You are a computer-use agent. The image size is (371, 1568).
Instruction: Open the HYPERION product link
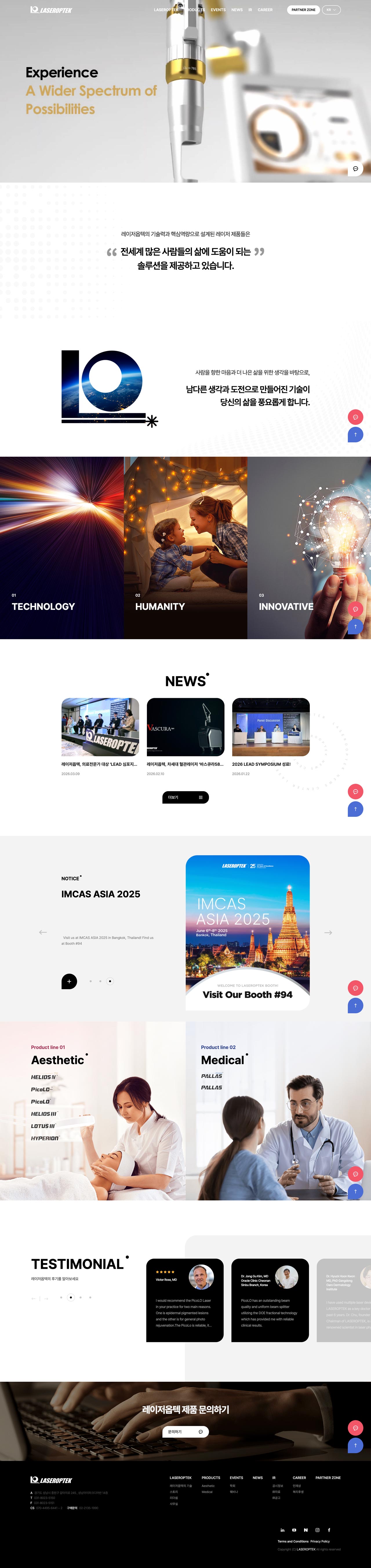click(45, 1138)
